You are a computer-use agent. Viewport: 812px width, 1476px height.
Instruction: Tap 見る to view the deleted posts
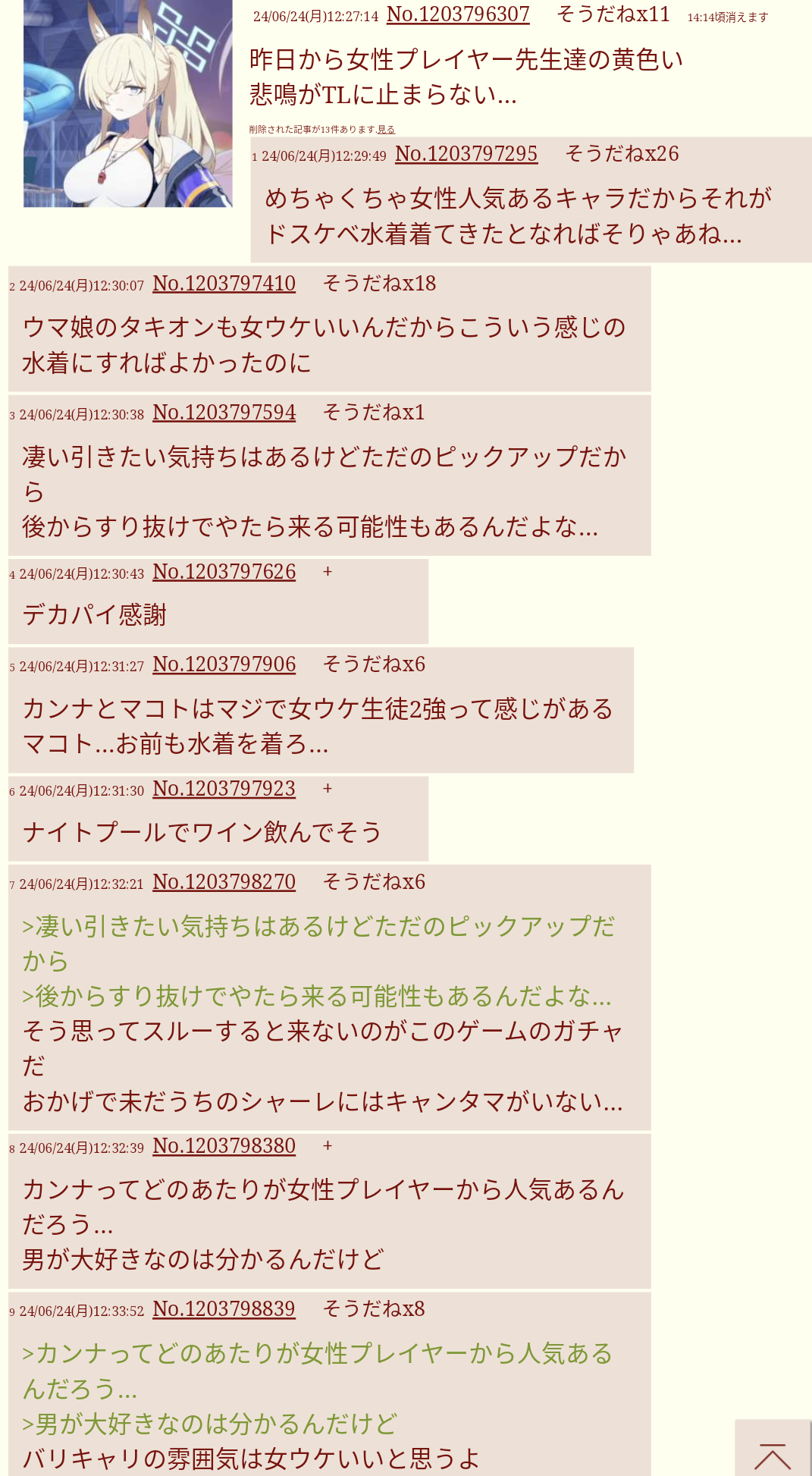[386, 130]
